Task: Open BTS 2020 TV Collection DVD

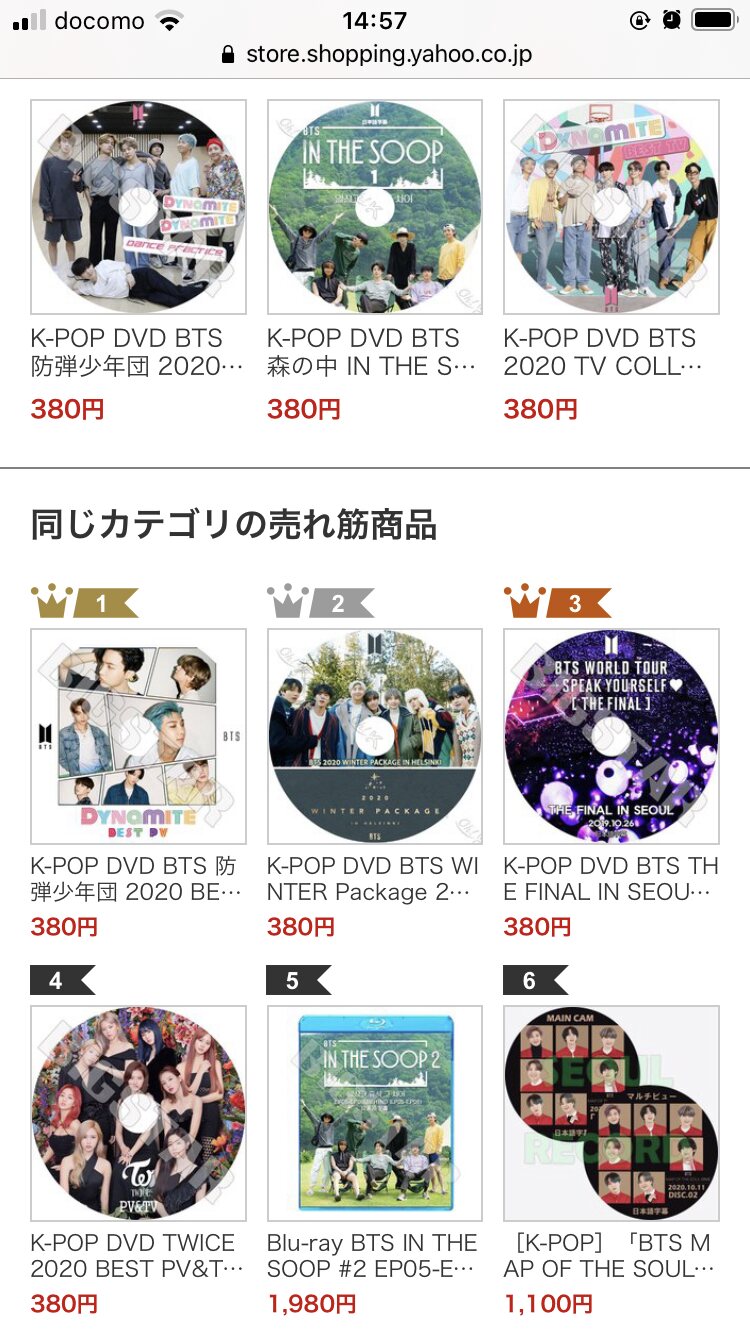Action: coord(610,207)
